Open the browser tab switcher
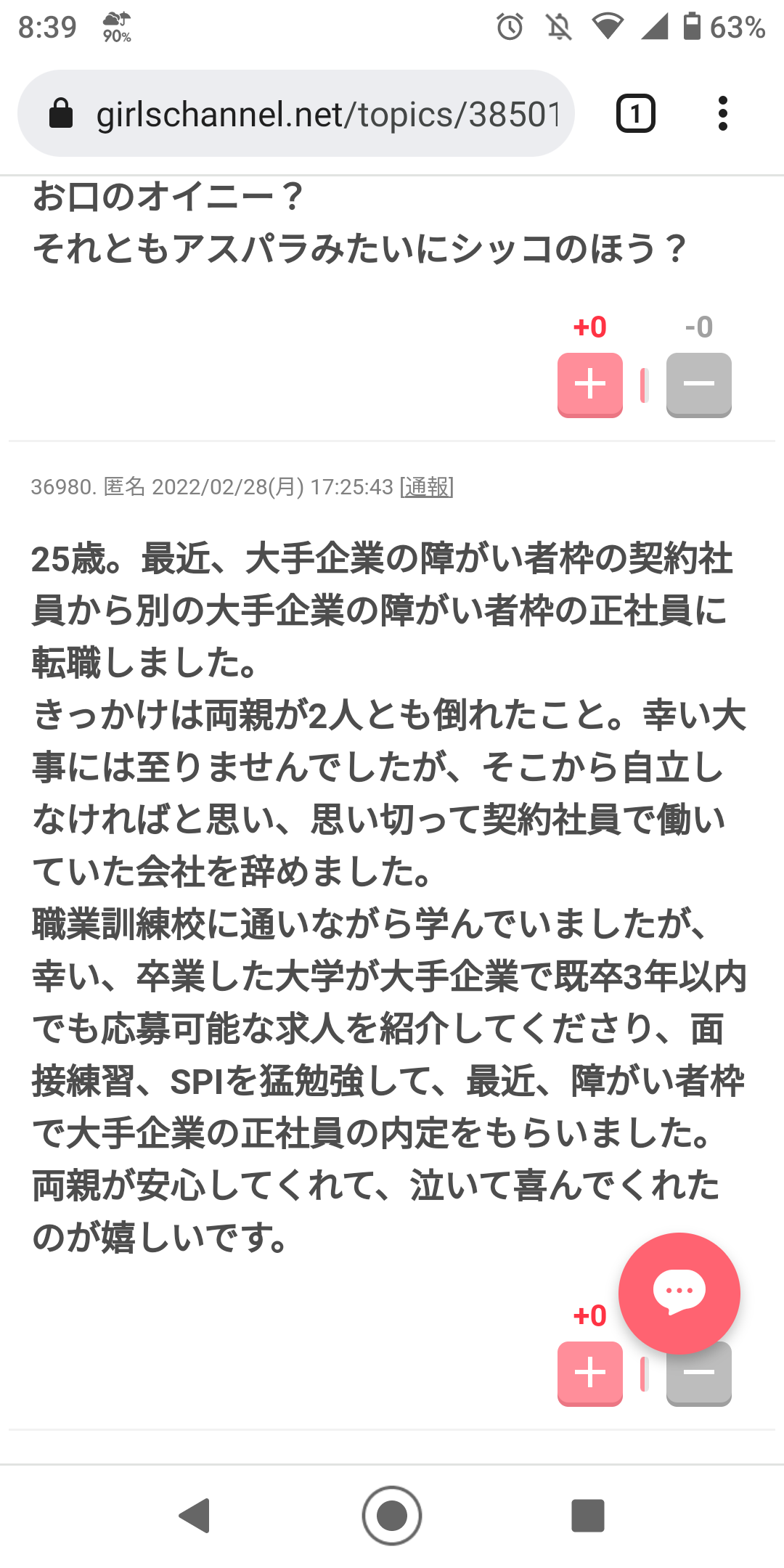Screen dimensions: 784x1568 636,114
